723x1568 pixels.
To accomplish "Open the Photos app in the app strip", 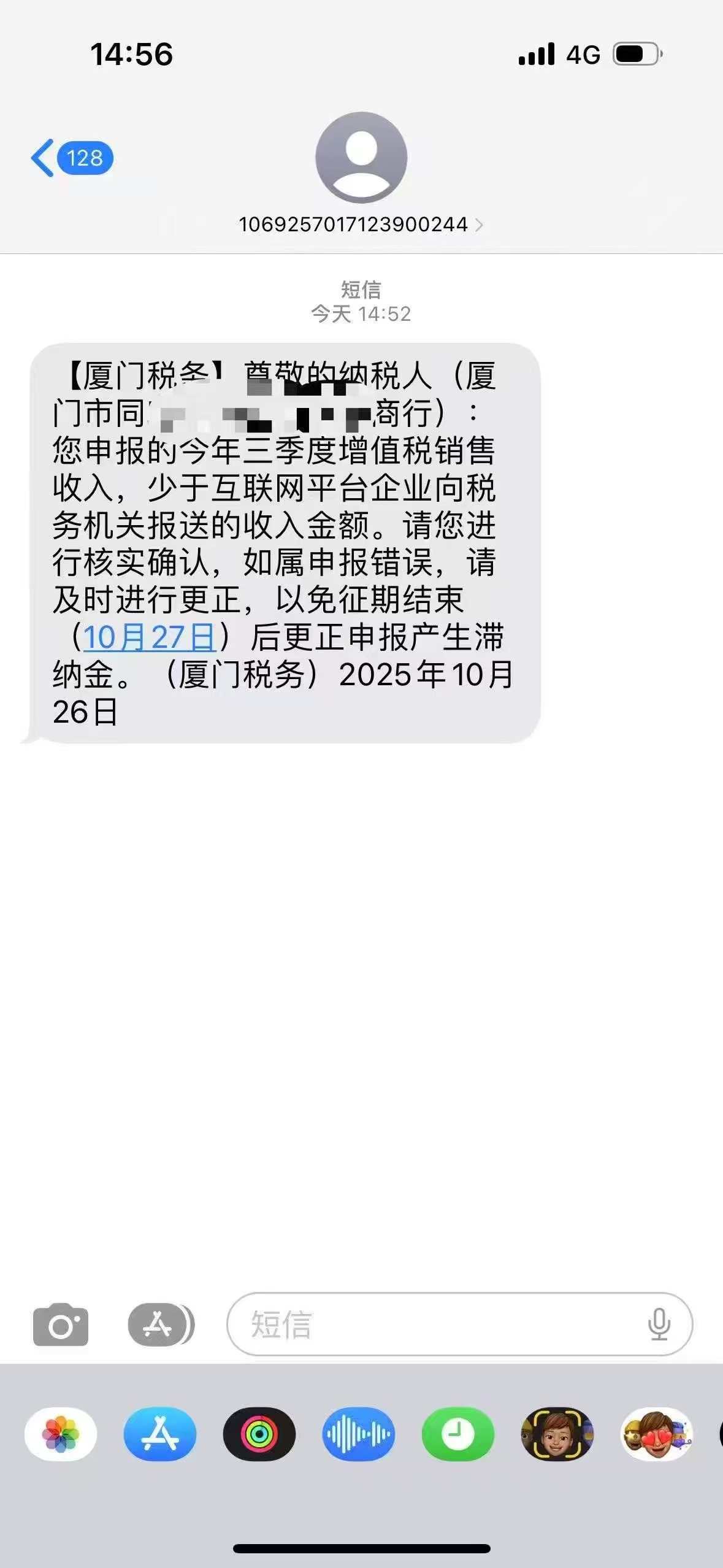I will click(61, 1434).
